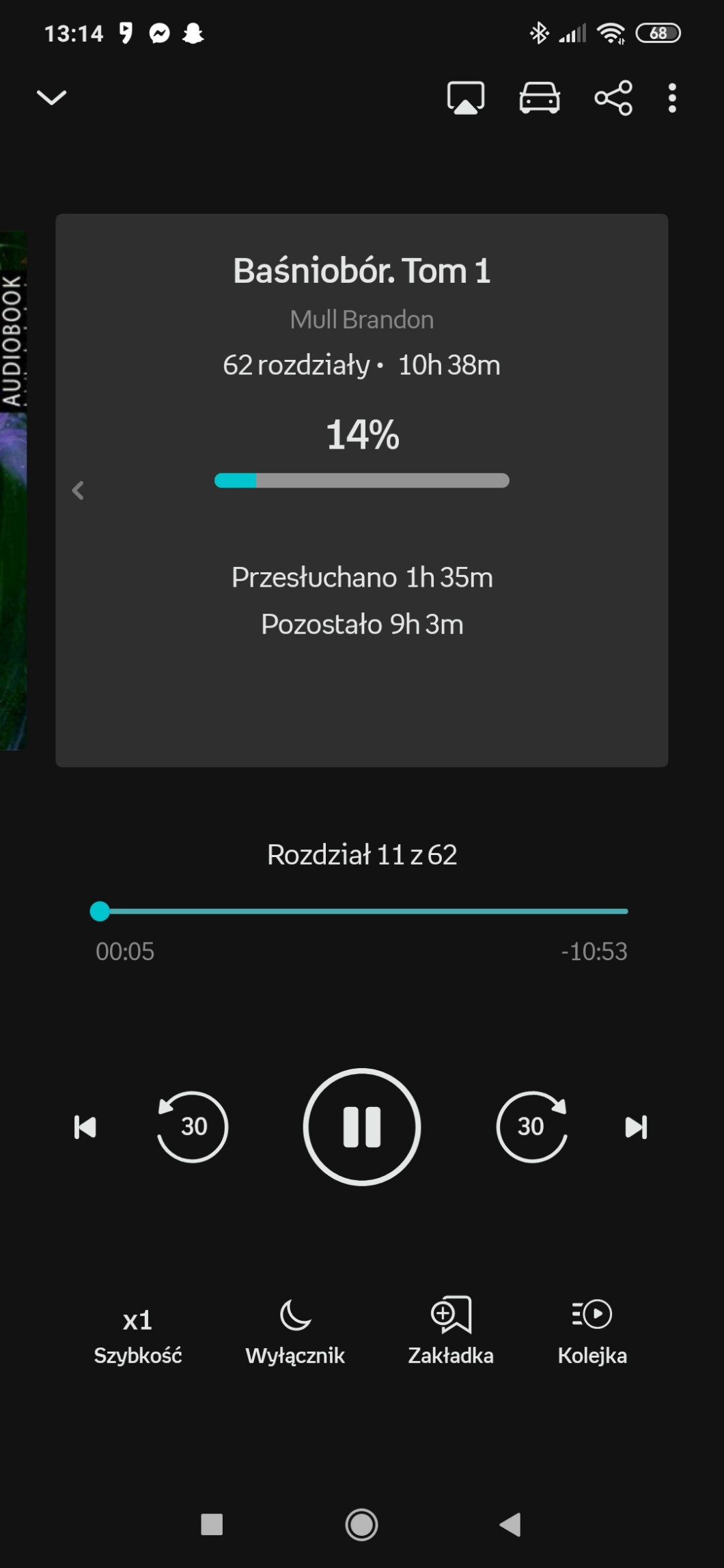Go to the system home screen
The height and width of the screenshot is (1568, 724).
click(x=362, y=1524)
